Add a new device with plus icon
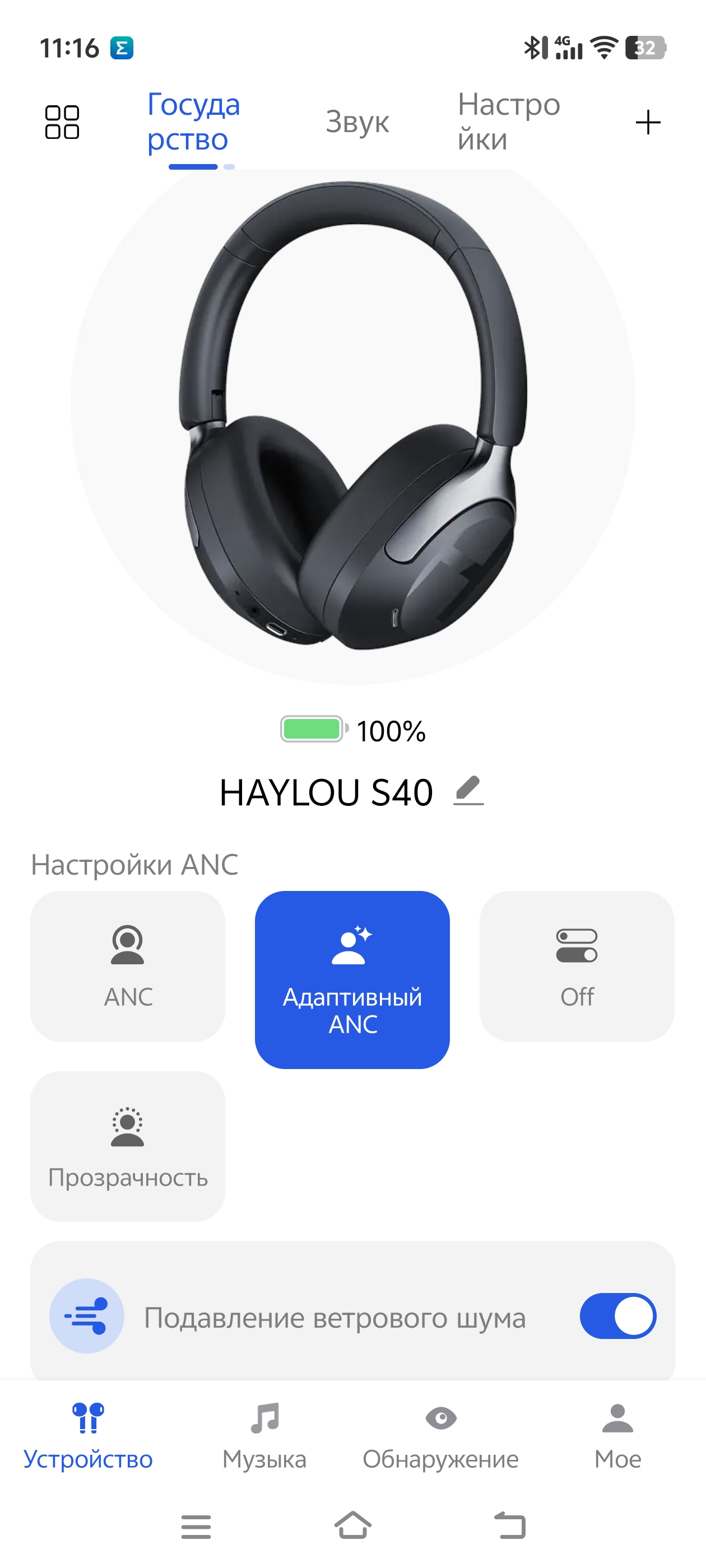The height and width of the screenshot is (1568, 706). (x=648, y=122)
